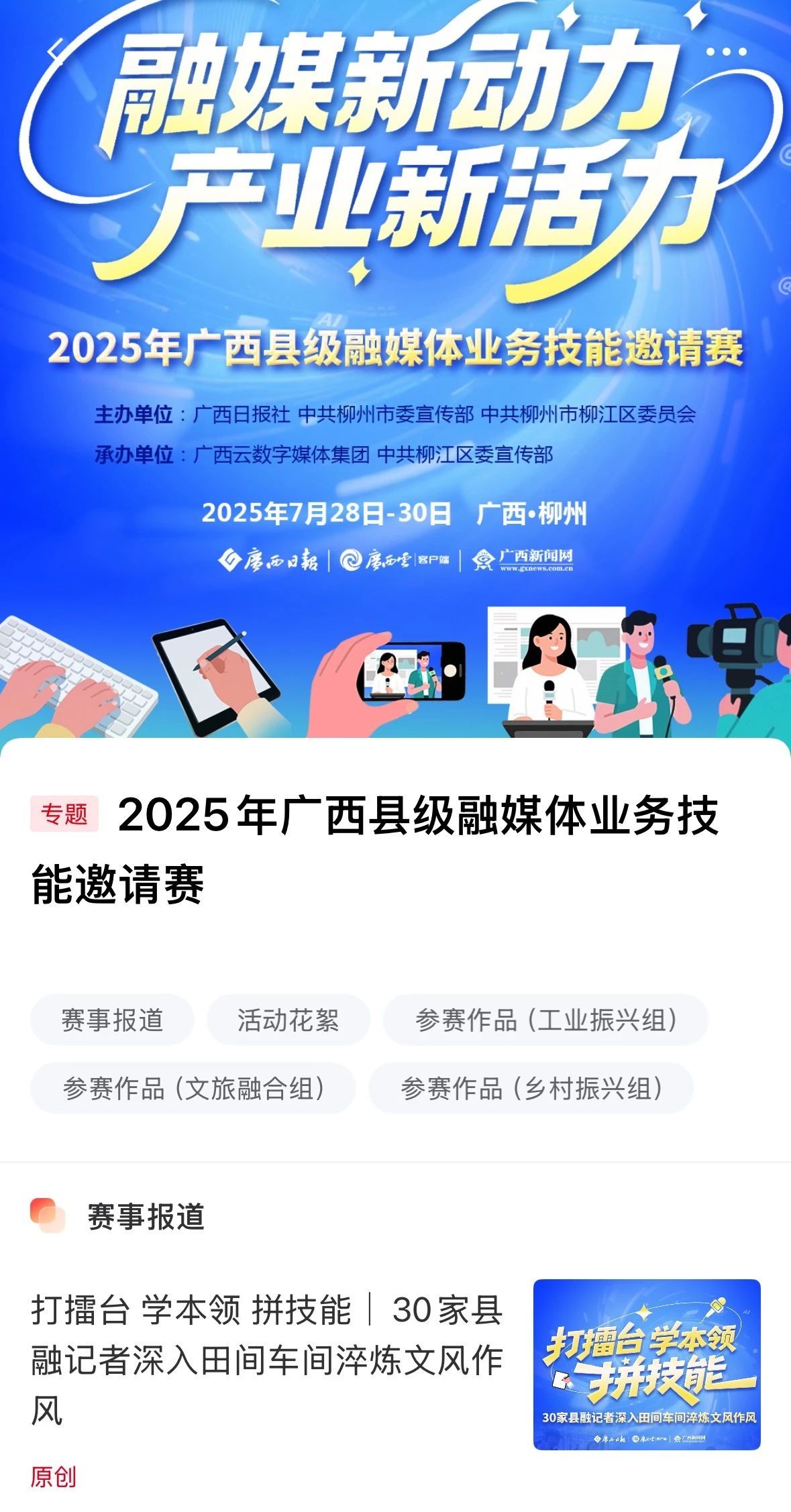791x1512 pixels.
Task: Select the 广西云客户端 logo
Action: coord(396,559)
